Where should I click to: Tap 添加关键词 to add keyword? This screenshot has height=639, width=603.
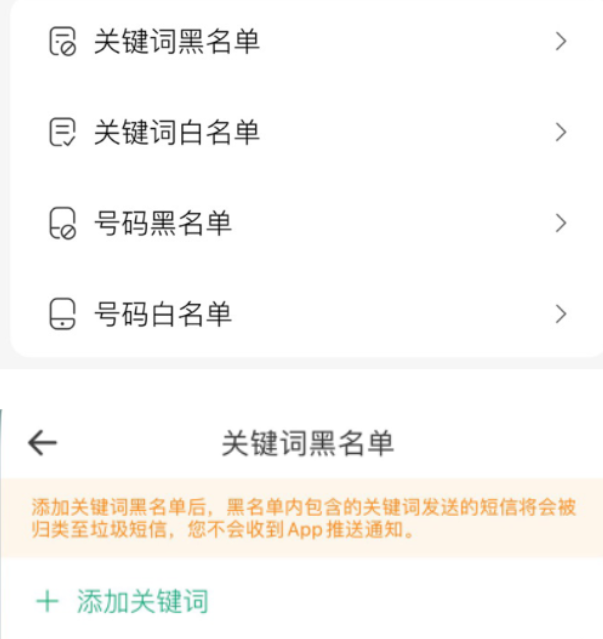click(x=124, y=601)
